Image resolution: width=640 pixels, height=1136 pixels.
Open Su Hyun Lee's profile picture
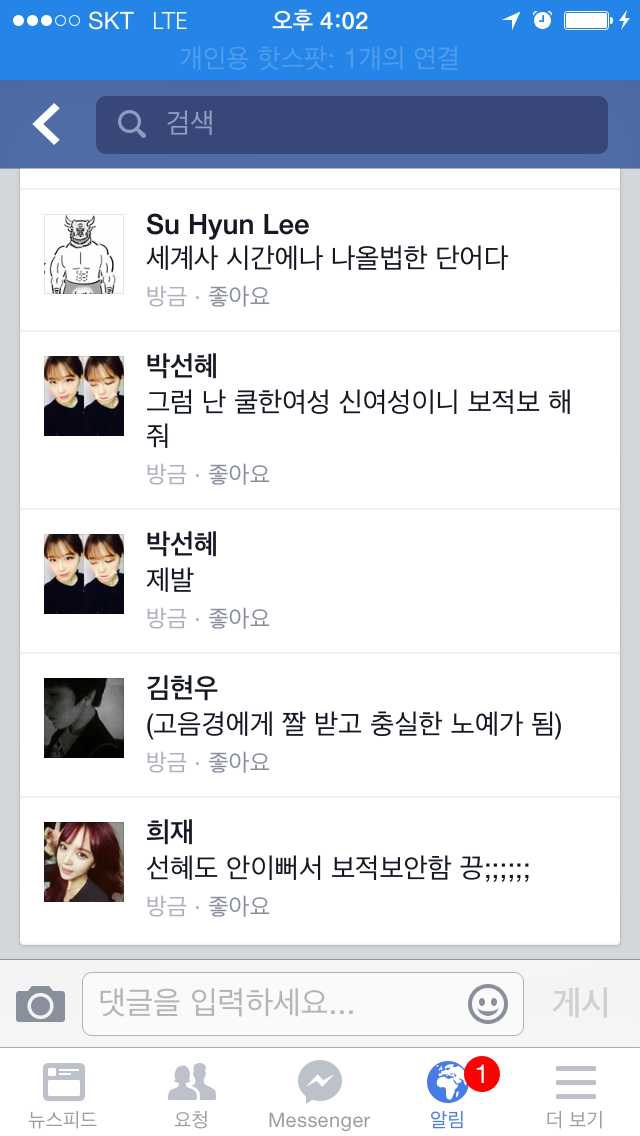point(84,254)
